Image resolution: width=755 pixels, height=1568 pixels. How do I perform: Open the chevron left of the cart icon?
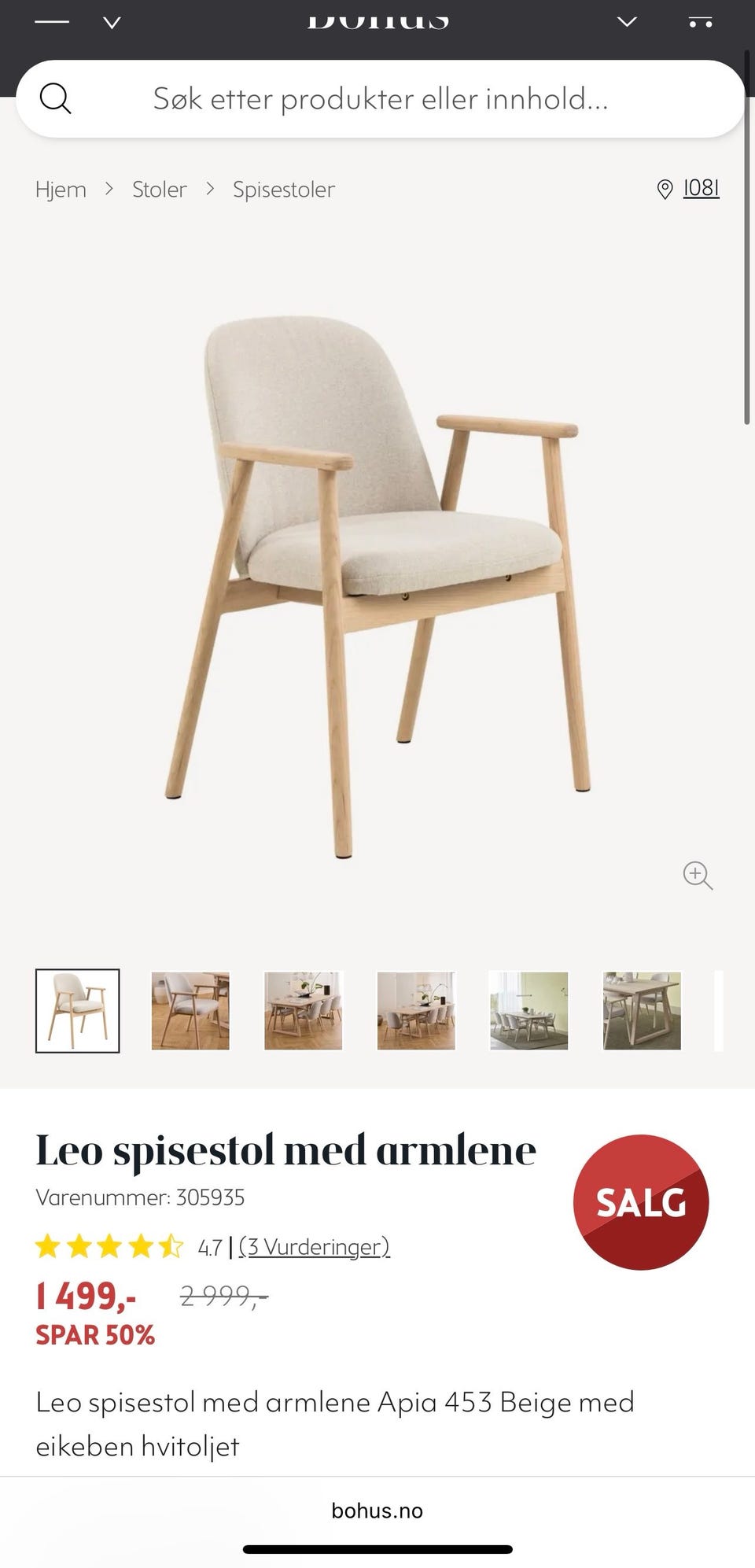click(626, 21)
